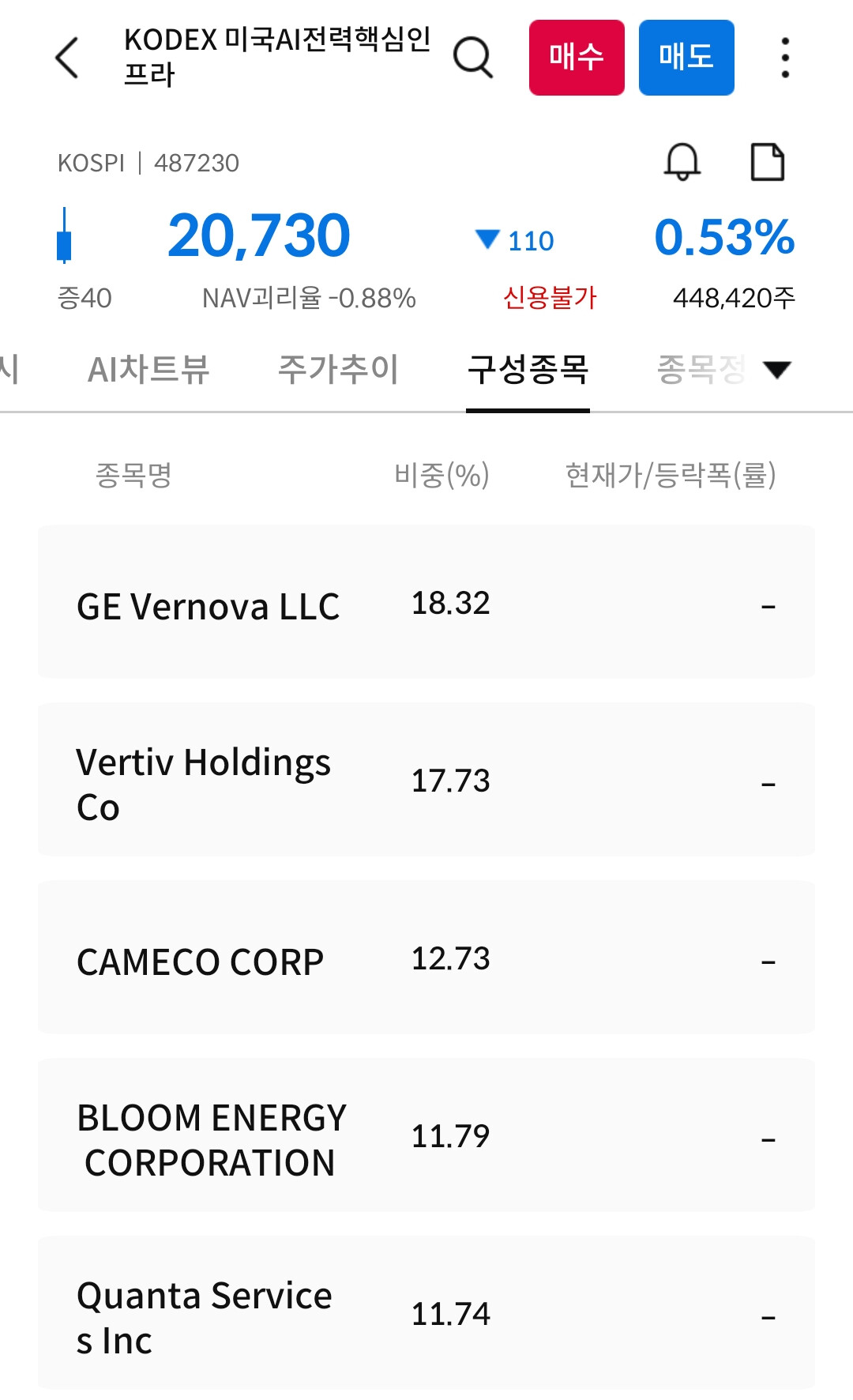Image resolution: width=853 pixels, height=1400 pixels.
Task: Go back using the top-left arrow
Action: pyautogui.click(x=68, y=58)
